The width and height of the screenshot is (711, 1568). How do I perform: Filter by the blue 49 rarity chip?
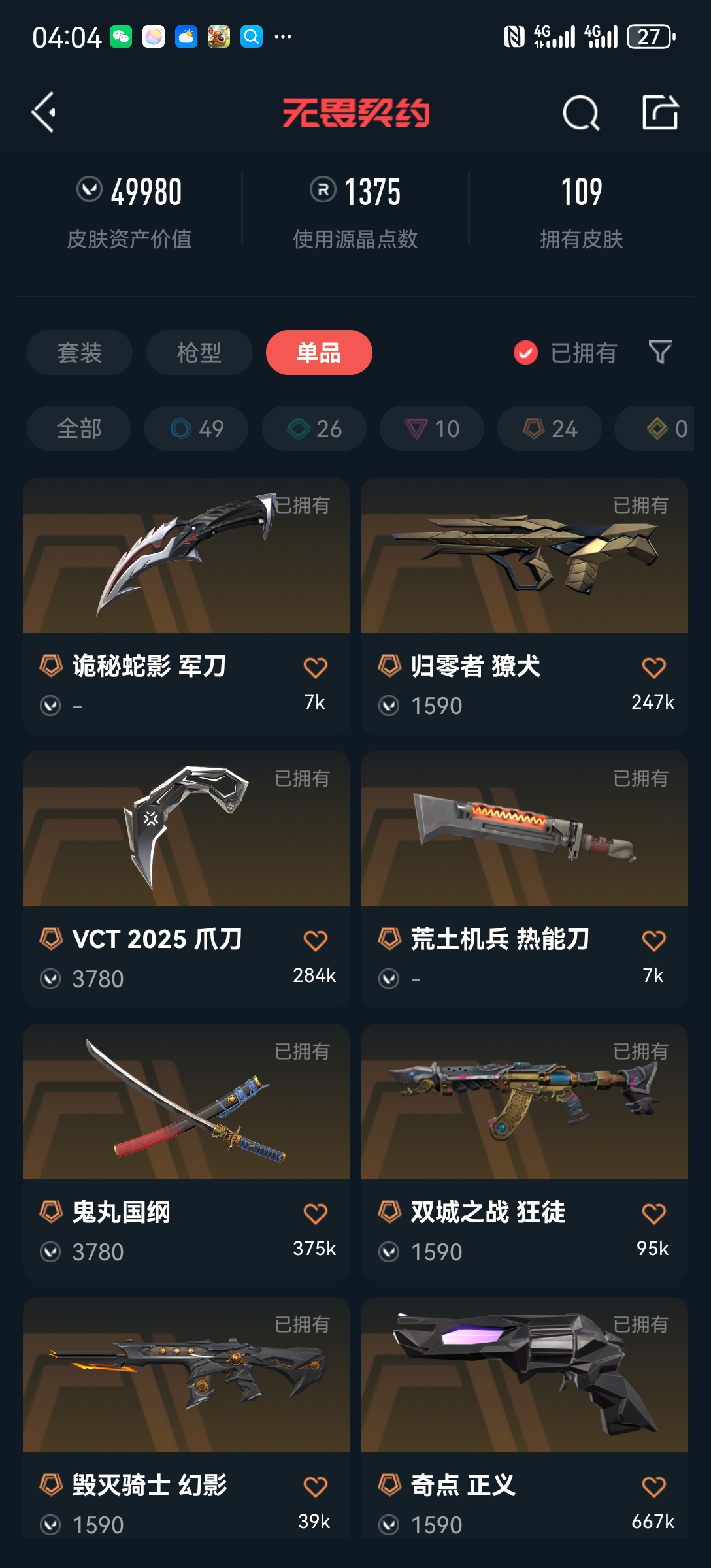pos(197,429)
